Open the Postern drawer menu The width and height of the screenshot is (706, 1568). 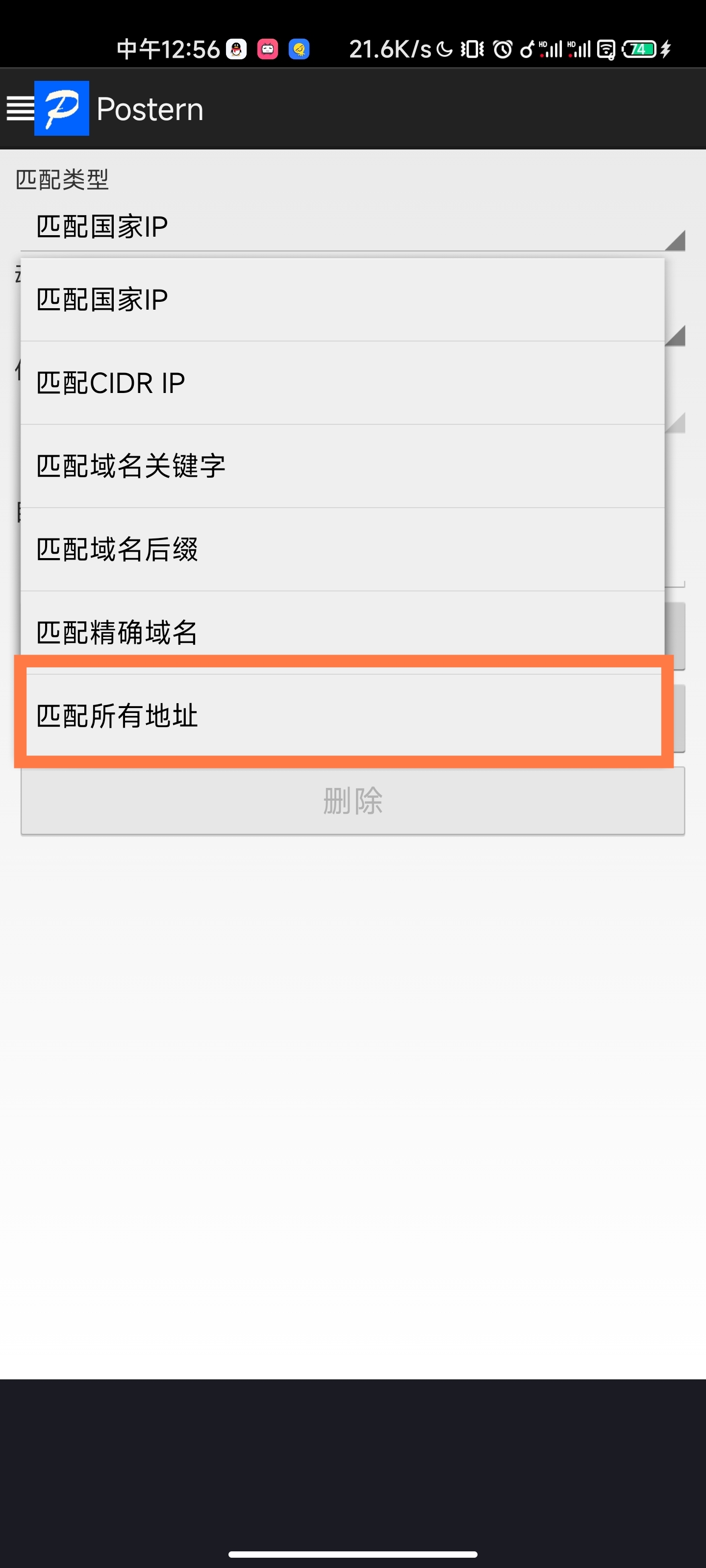21,109
